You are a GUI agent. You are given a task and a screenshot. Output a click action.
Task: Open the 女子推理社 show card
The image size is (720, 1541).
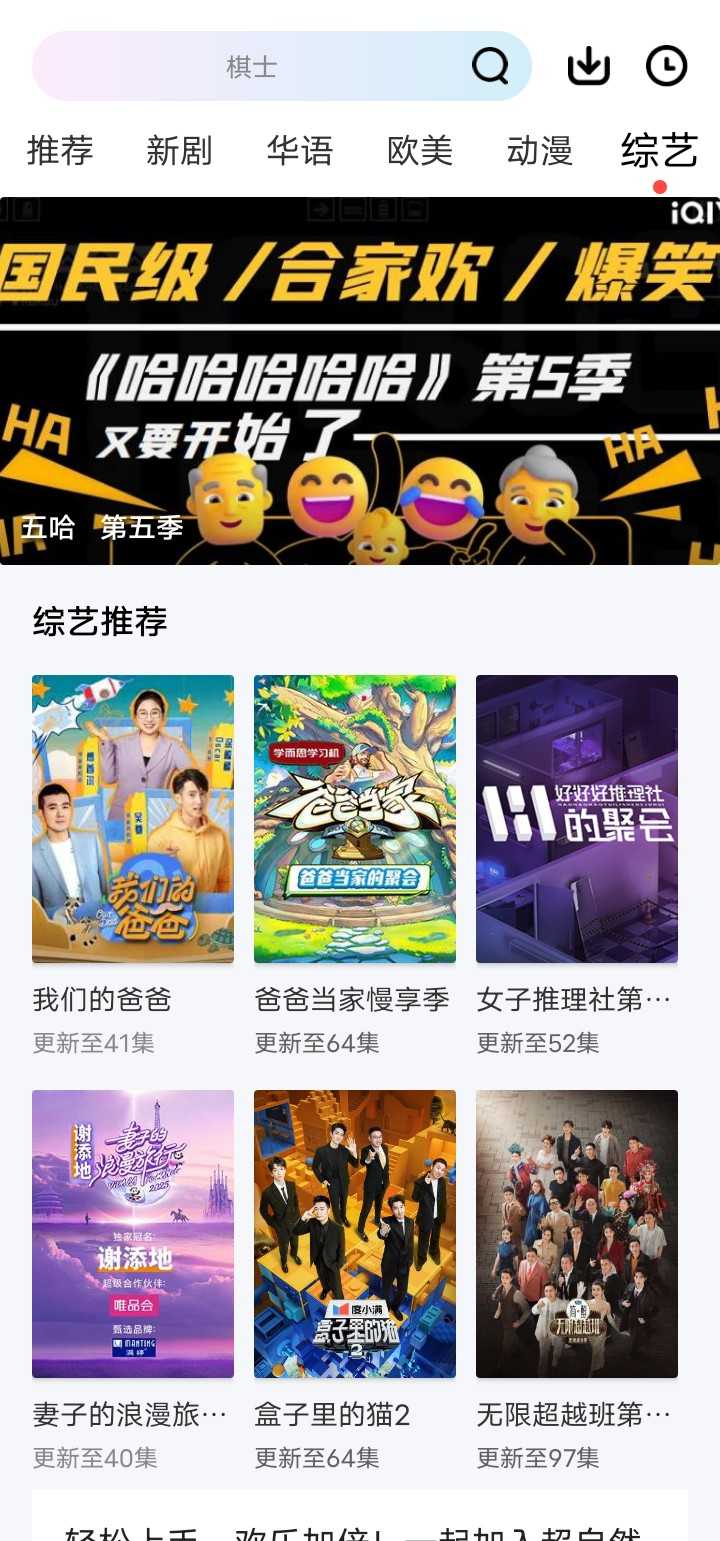coord(577,818)
